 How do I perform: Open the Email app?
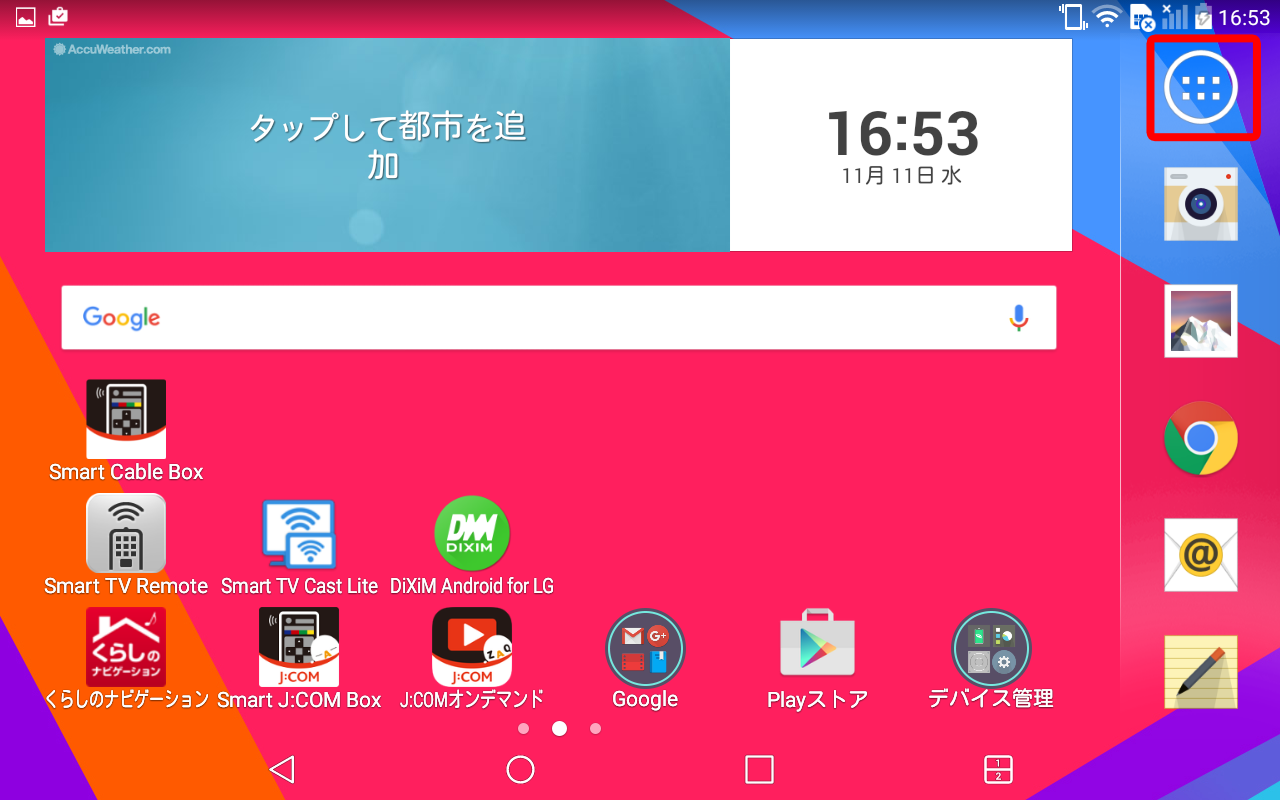1201,555
